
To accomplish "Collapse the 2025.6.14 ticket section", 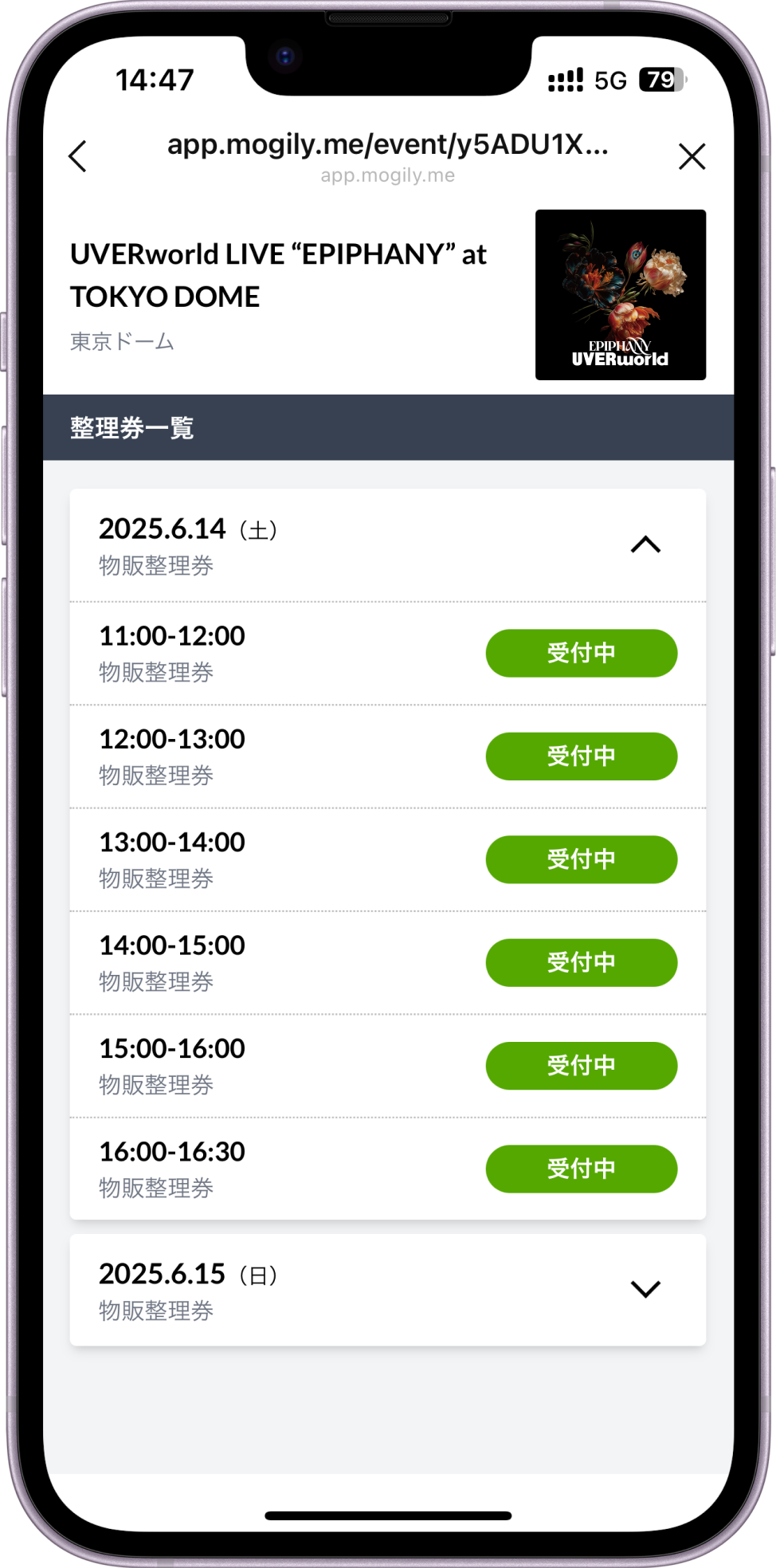I will click(645, 544).
